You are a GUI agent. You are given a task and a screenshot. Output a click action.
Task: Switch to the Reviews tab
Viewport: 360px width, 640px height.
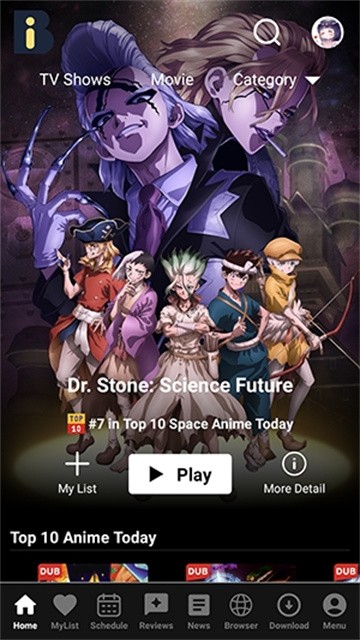click(156, 611)
